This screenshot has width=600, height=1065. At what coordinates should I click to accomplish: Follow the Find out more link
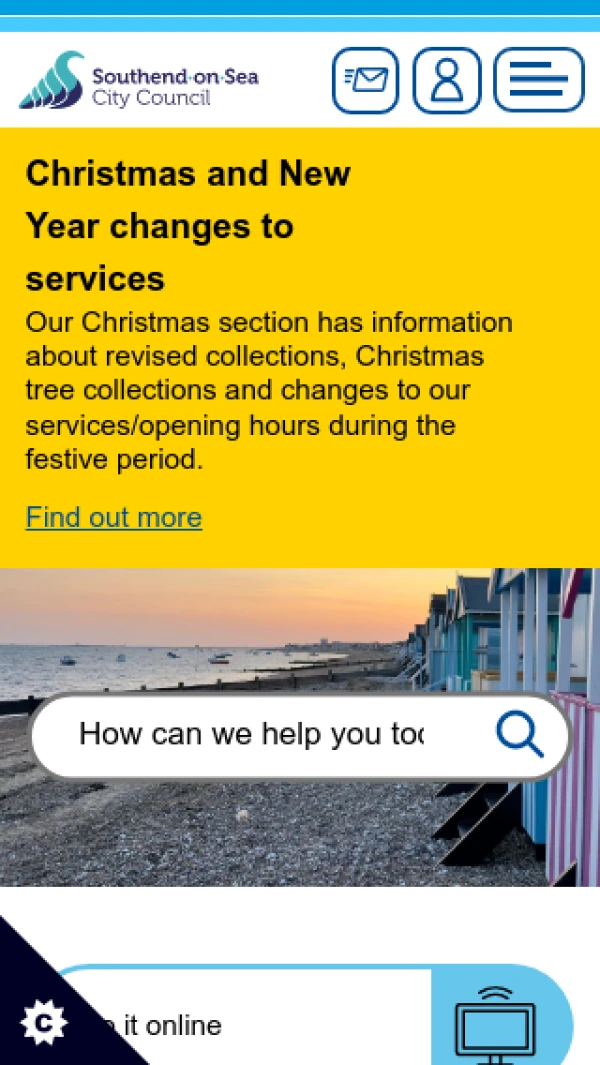click(x=114, y=517)
